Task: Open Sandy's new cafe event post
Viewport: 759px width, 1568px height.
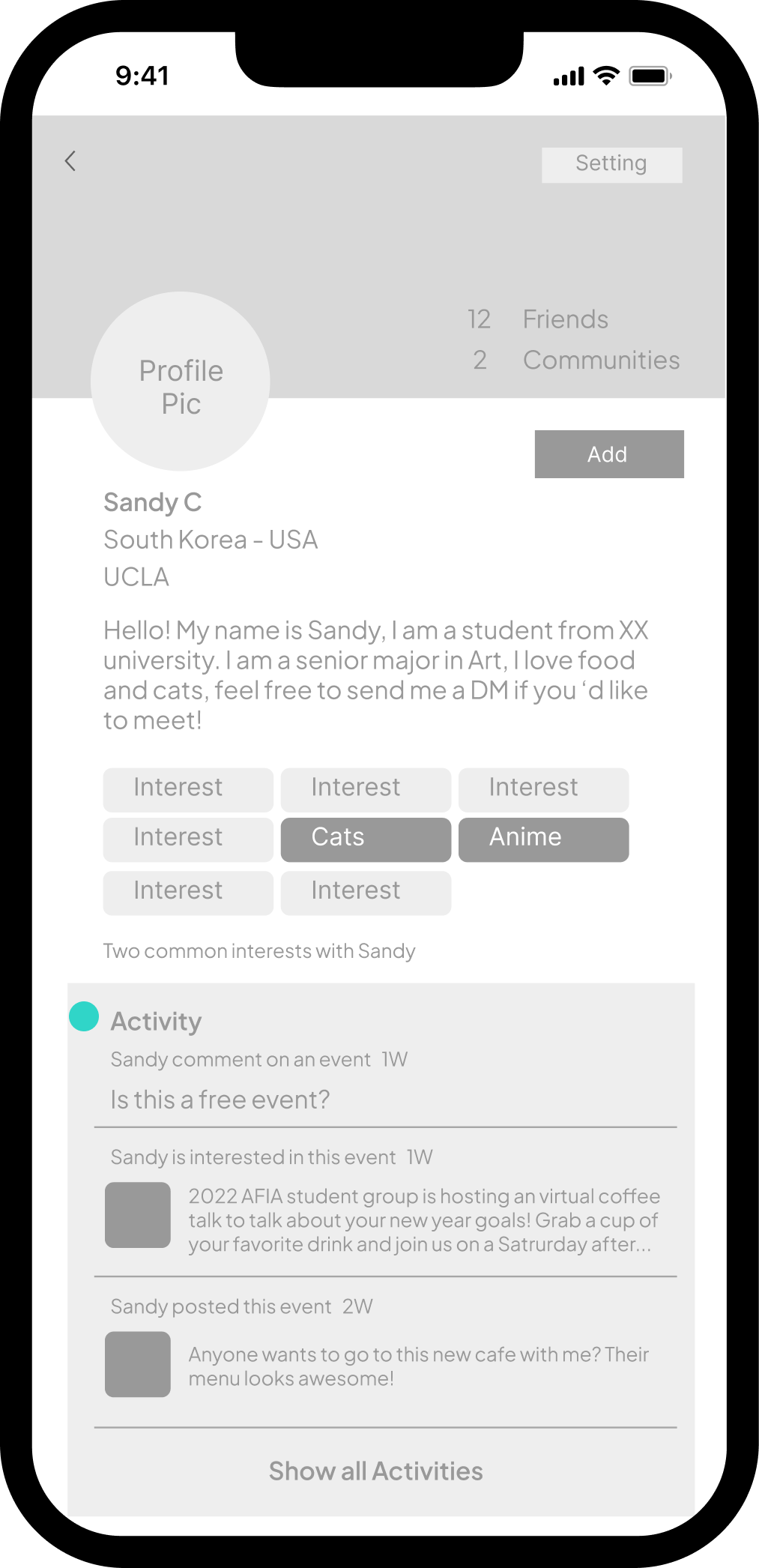Action: 385,1352
